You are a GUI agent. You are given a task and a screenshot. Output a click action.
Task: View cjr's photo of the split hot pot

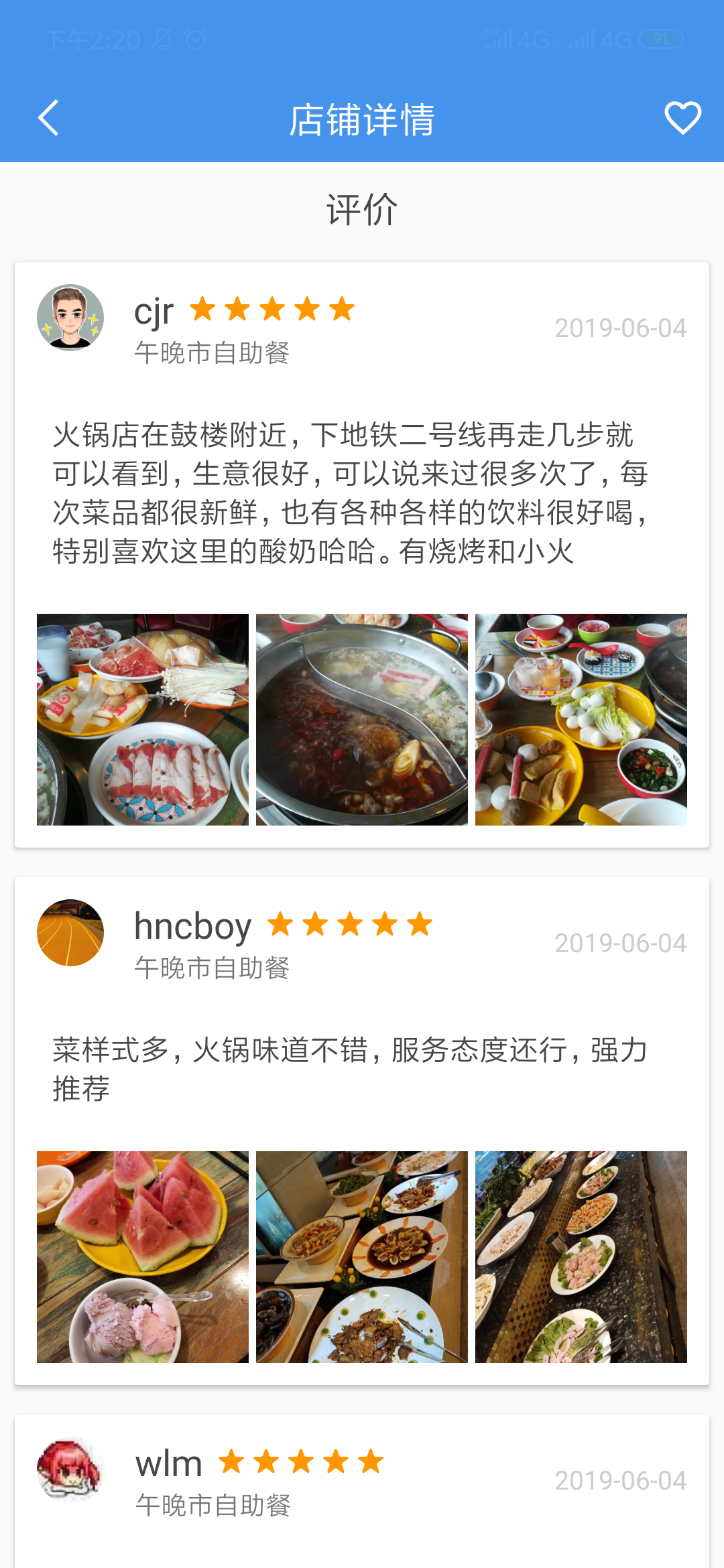[x=362, y=719]
